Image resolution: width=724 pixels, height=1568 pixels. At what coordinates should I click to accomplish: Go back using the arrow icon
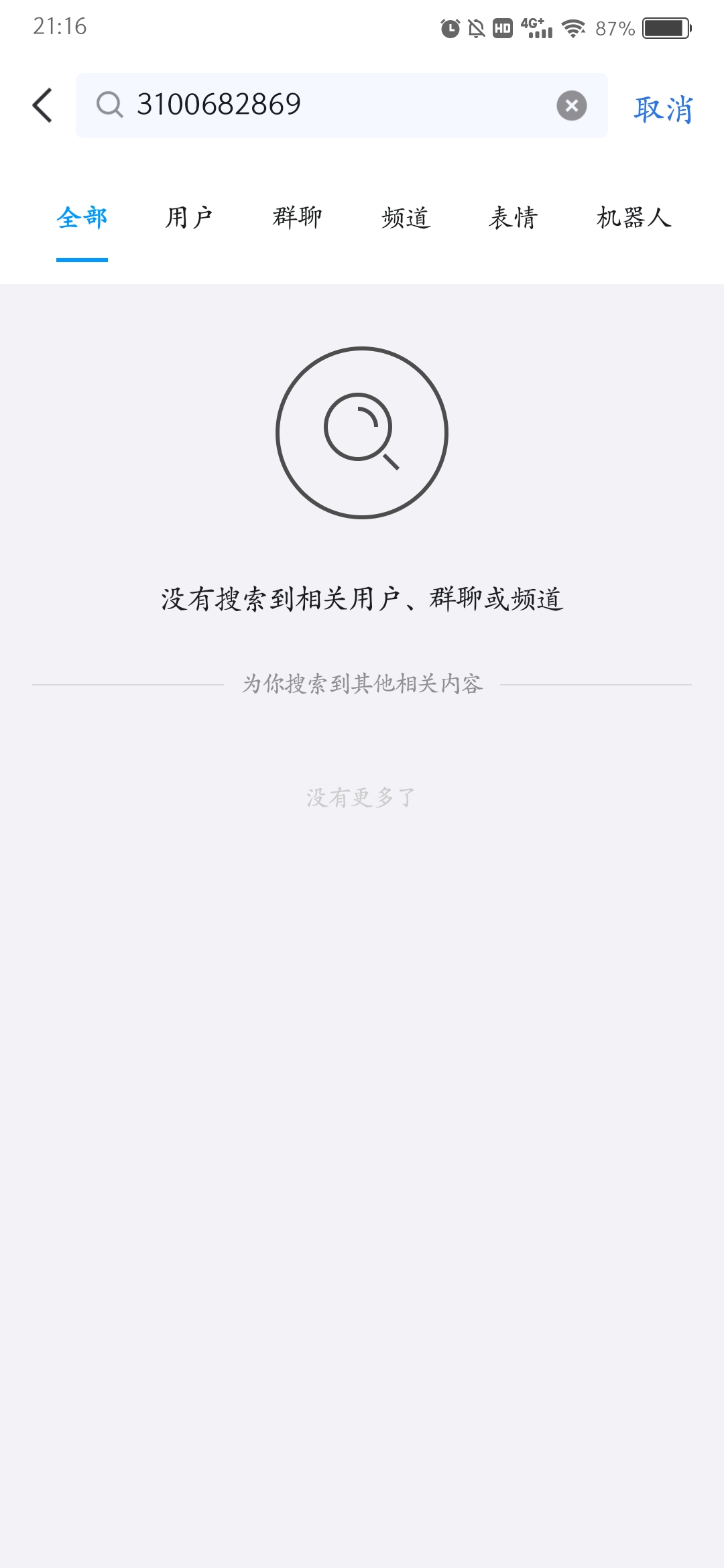(42, 106)
